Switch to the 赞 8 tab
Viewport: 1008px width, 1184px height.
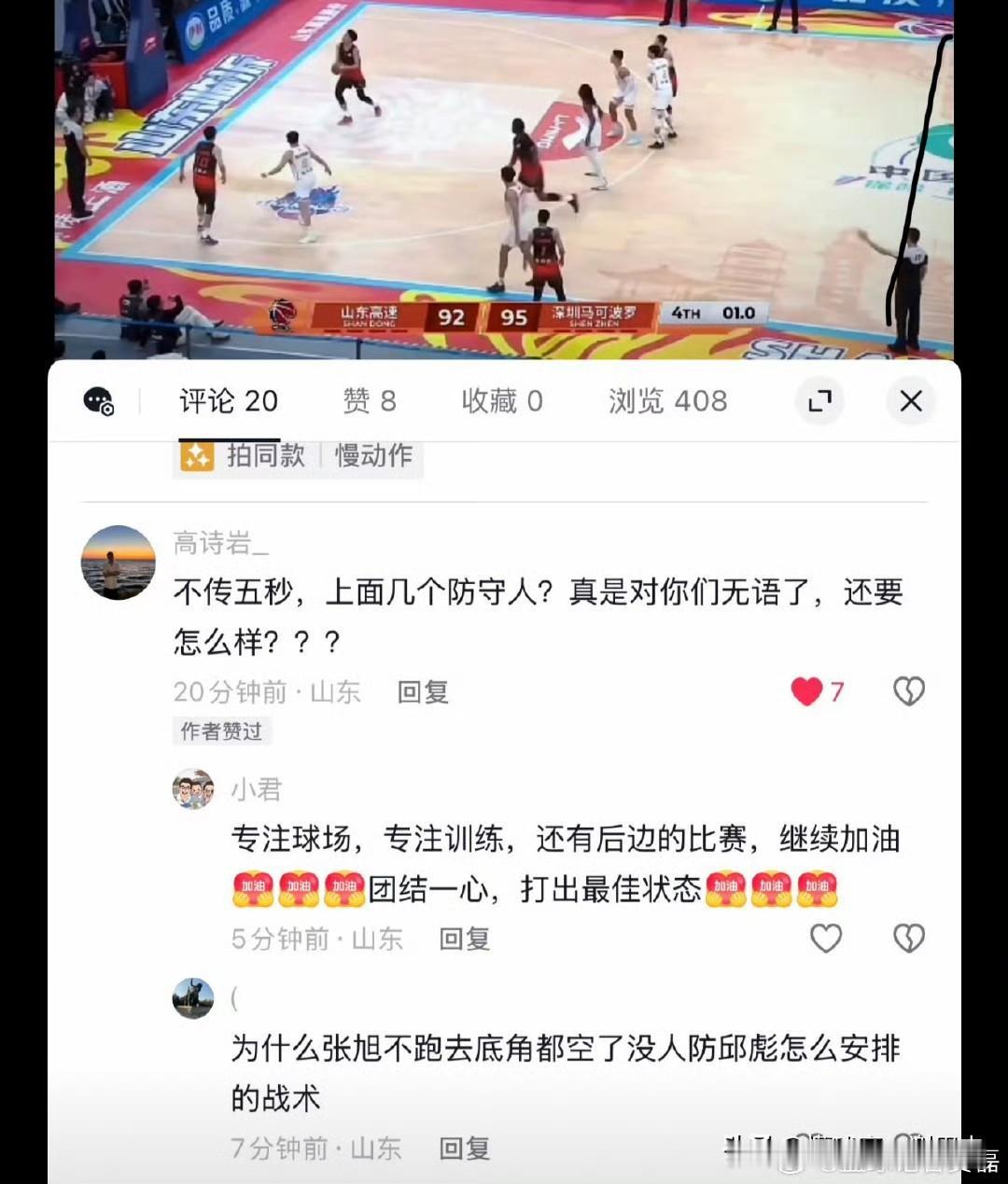click(368, 401)
